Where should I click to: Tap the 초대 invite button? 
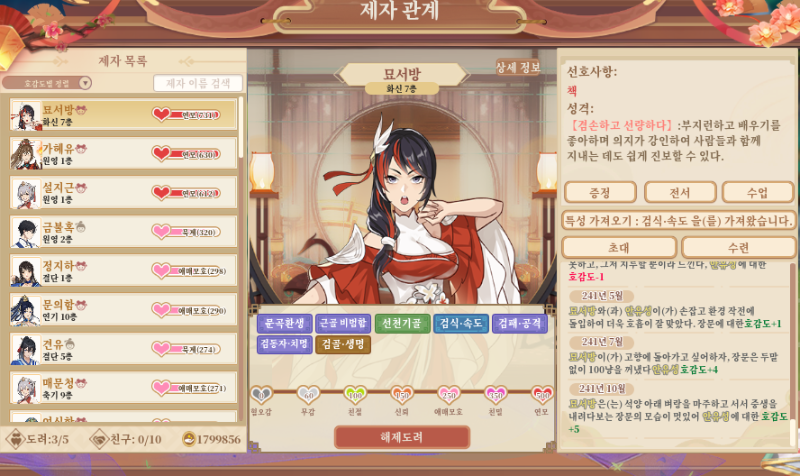tap(618, 247)
